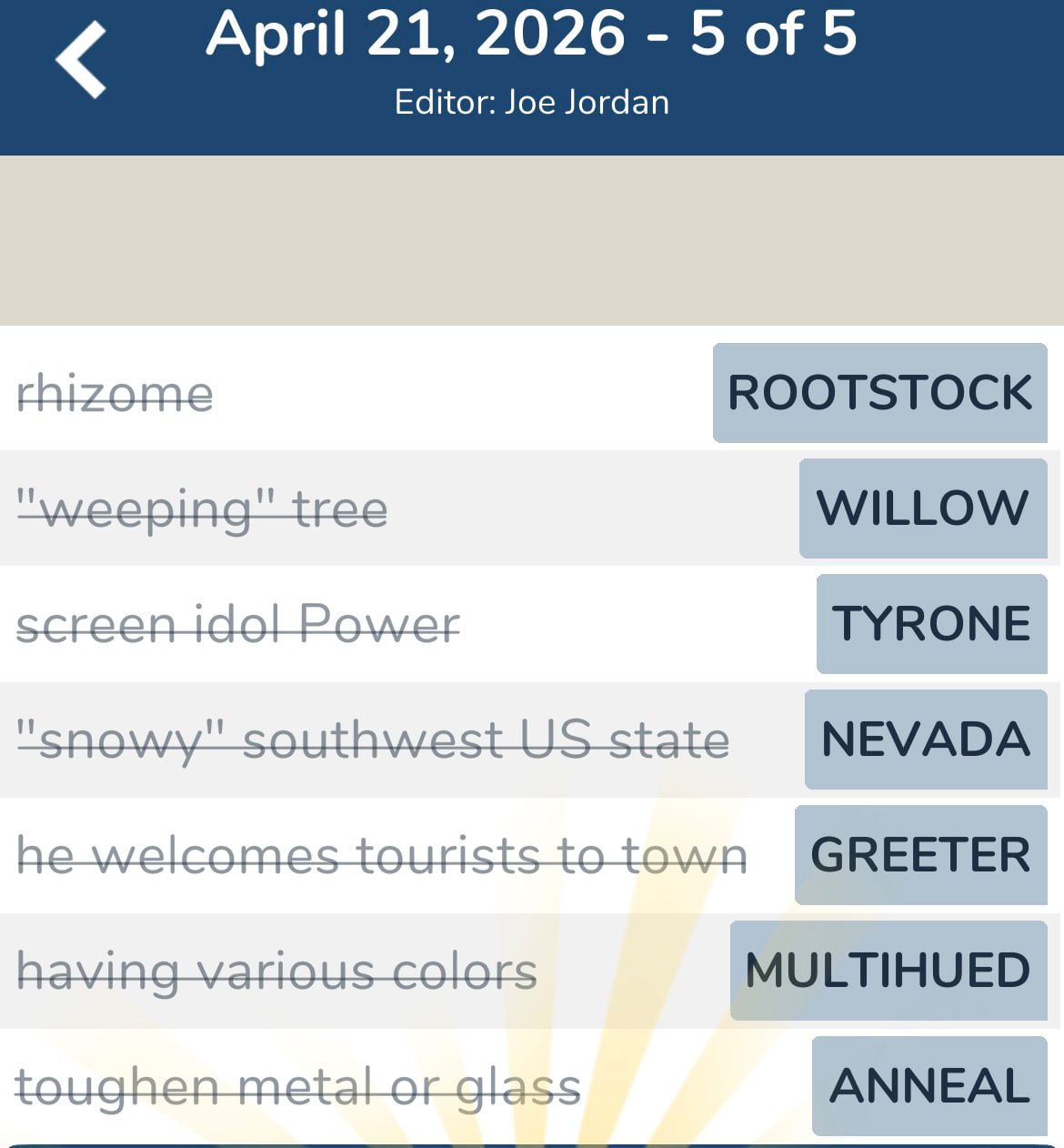Image resolution: width=1064 pixels, height=1148 pixels.
Task: Tap the 'April 21, 2026 - 5 of 5' title
Action: [532, 36]
